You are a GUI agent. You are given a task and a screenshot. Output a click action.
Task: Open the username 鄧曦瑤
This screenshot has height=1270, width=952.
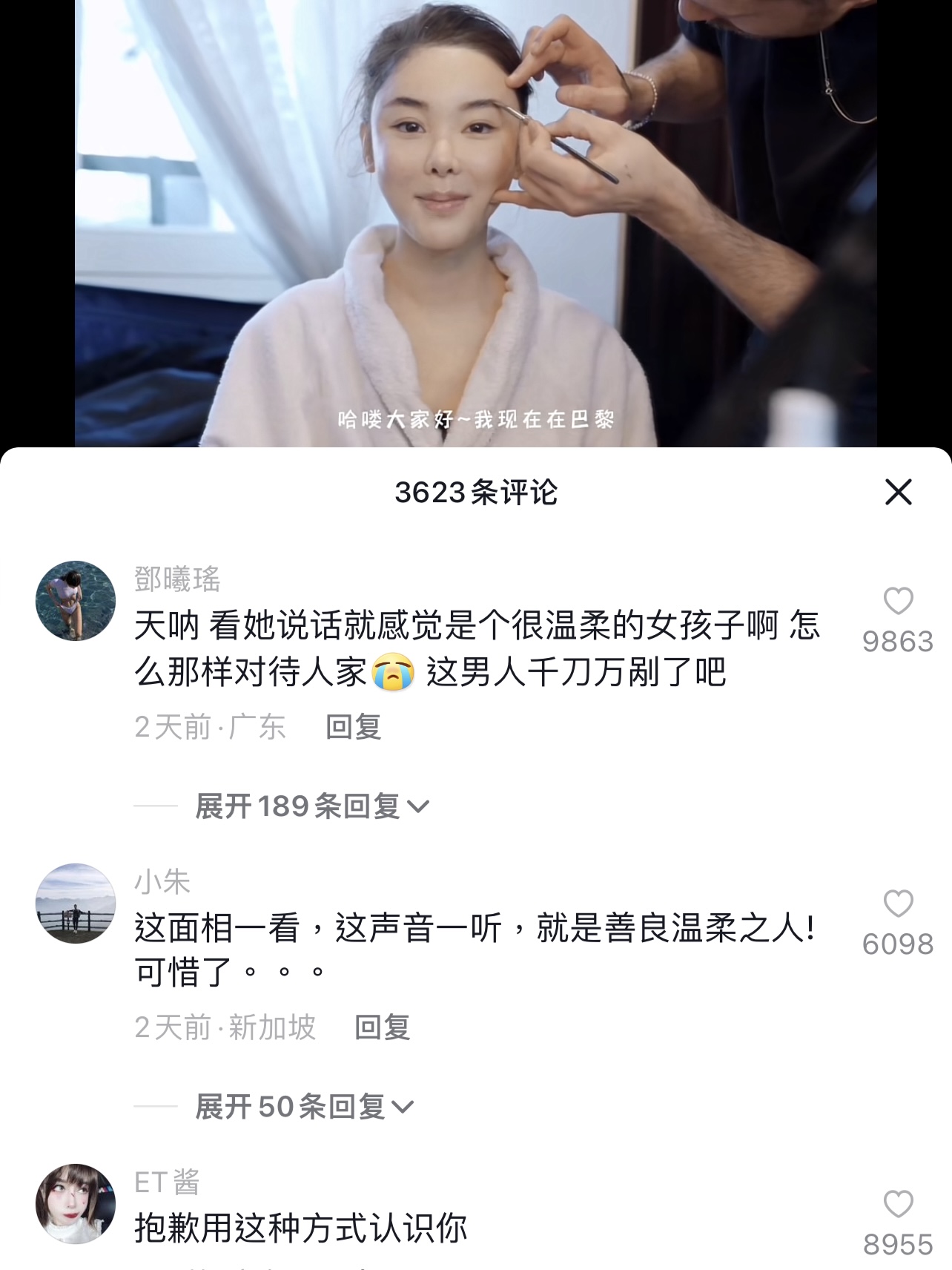[x=177, y=579]
